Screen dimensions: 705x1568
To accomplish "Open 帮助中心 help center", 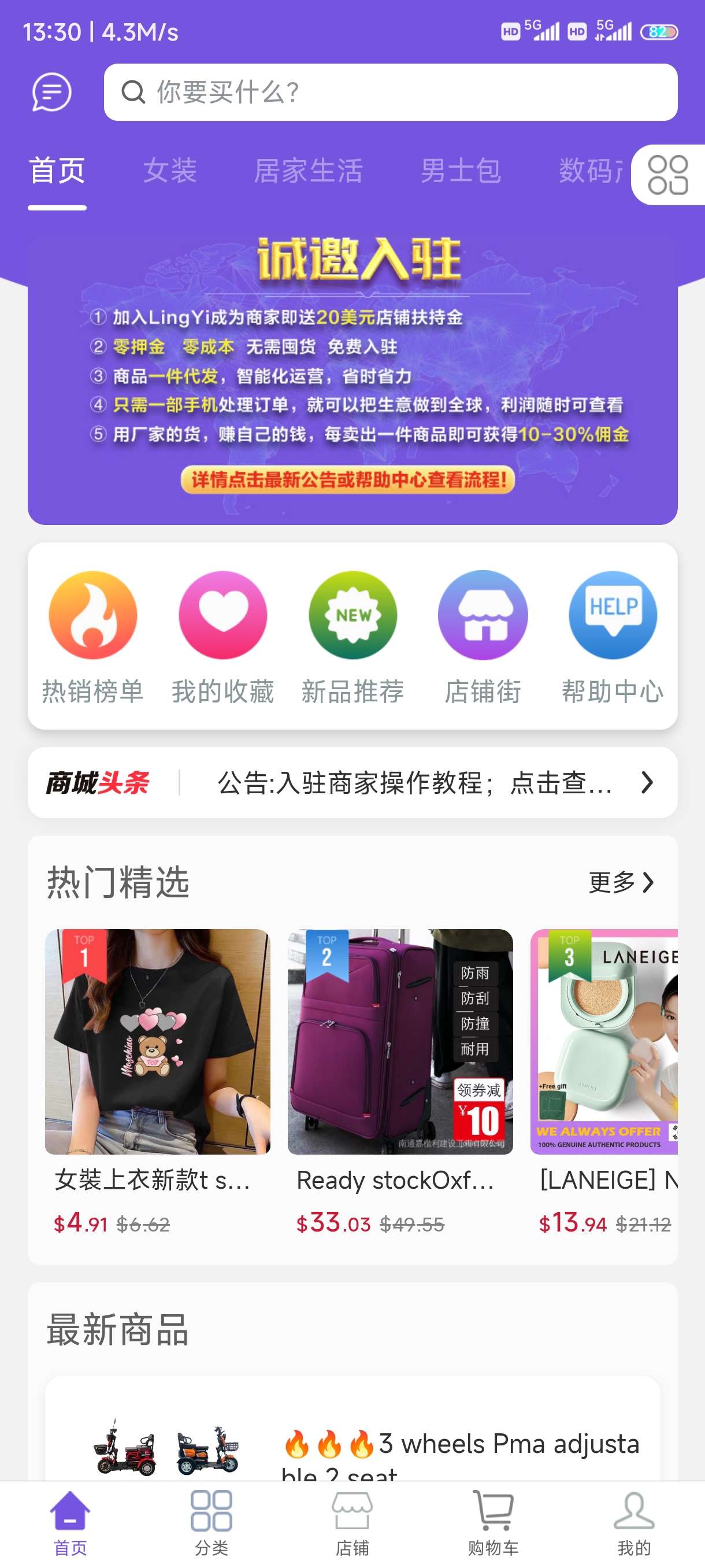I will click(x=613, y=637).
